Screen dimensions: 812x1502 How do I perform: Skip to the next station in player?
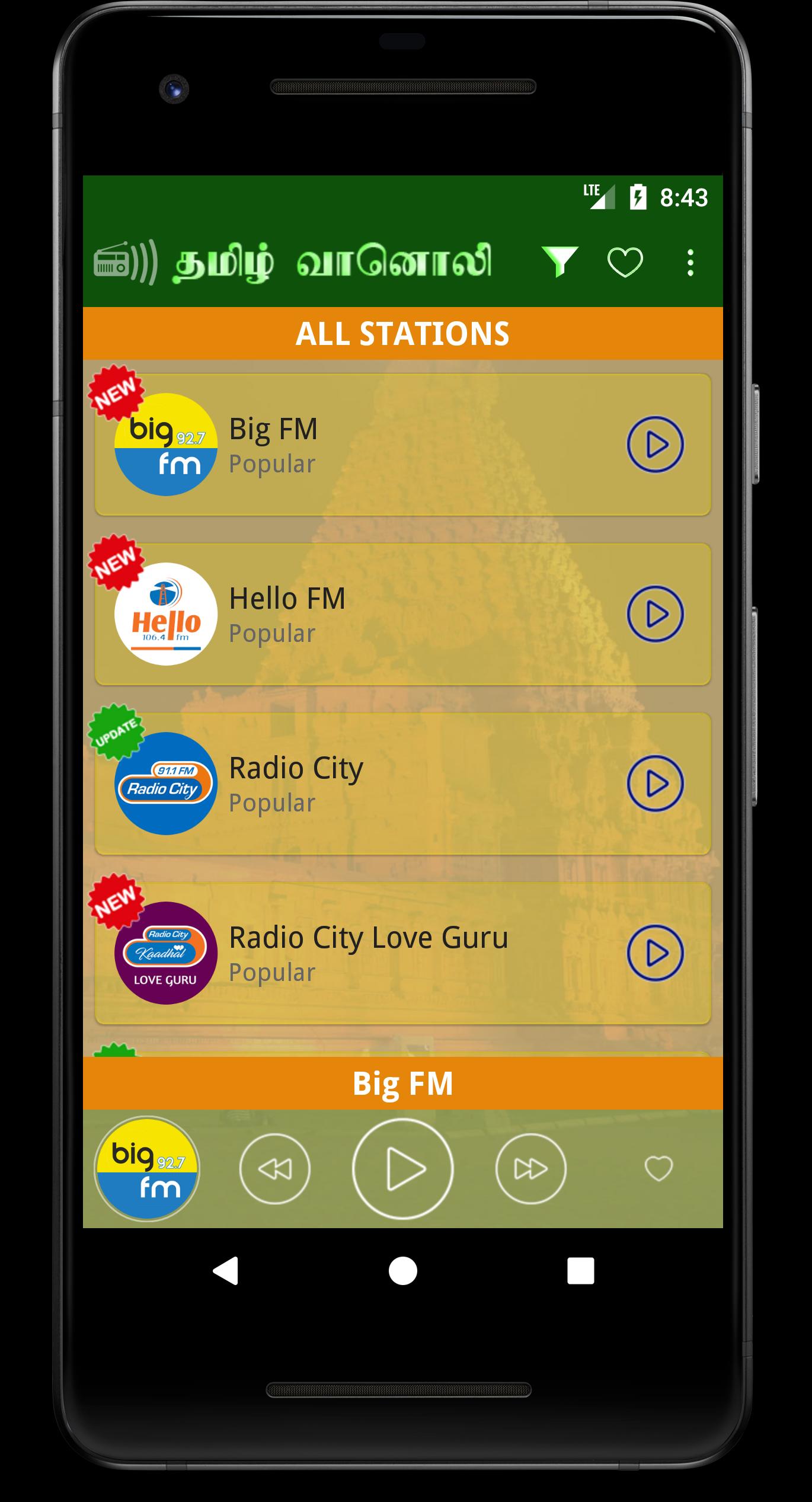pyautogui.click(x=530, y=1169)
